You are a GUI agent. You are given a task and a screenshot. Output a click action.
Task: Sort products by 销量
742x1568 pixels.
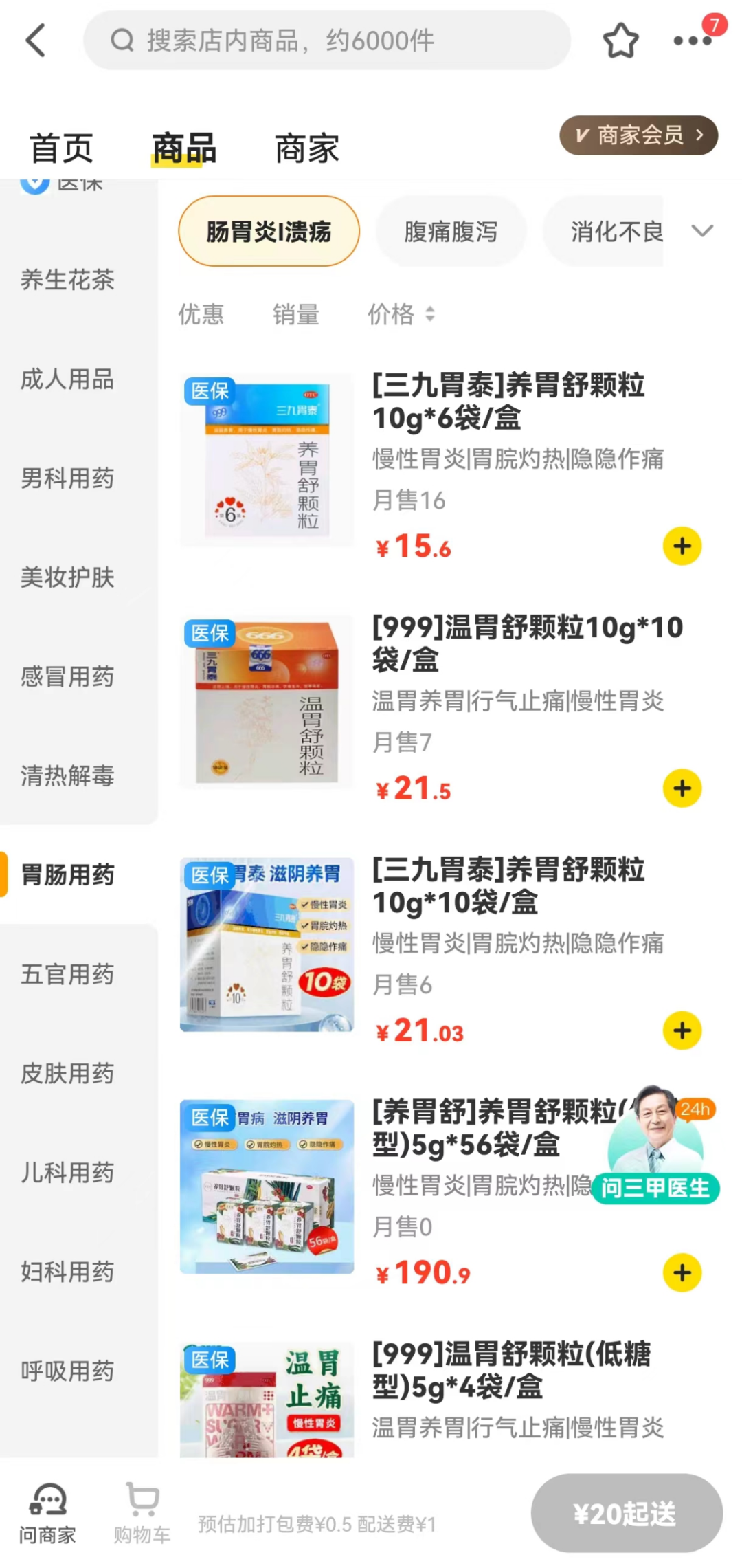pos(295,314)
